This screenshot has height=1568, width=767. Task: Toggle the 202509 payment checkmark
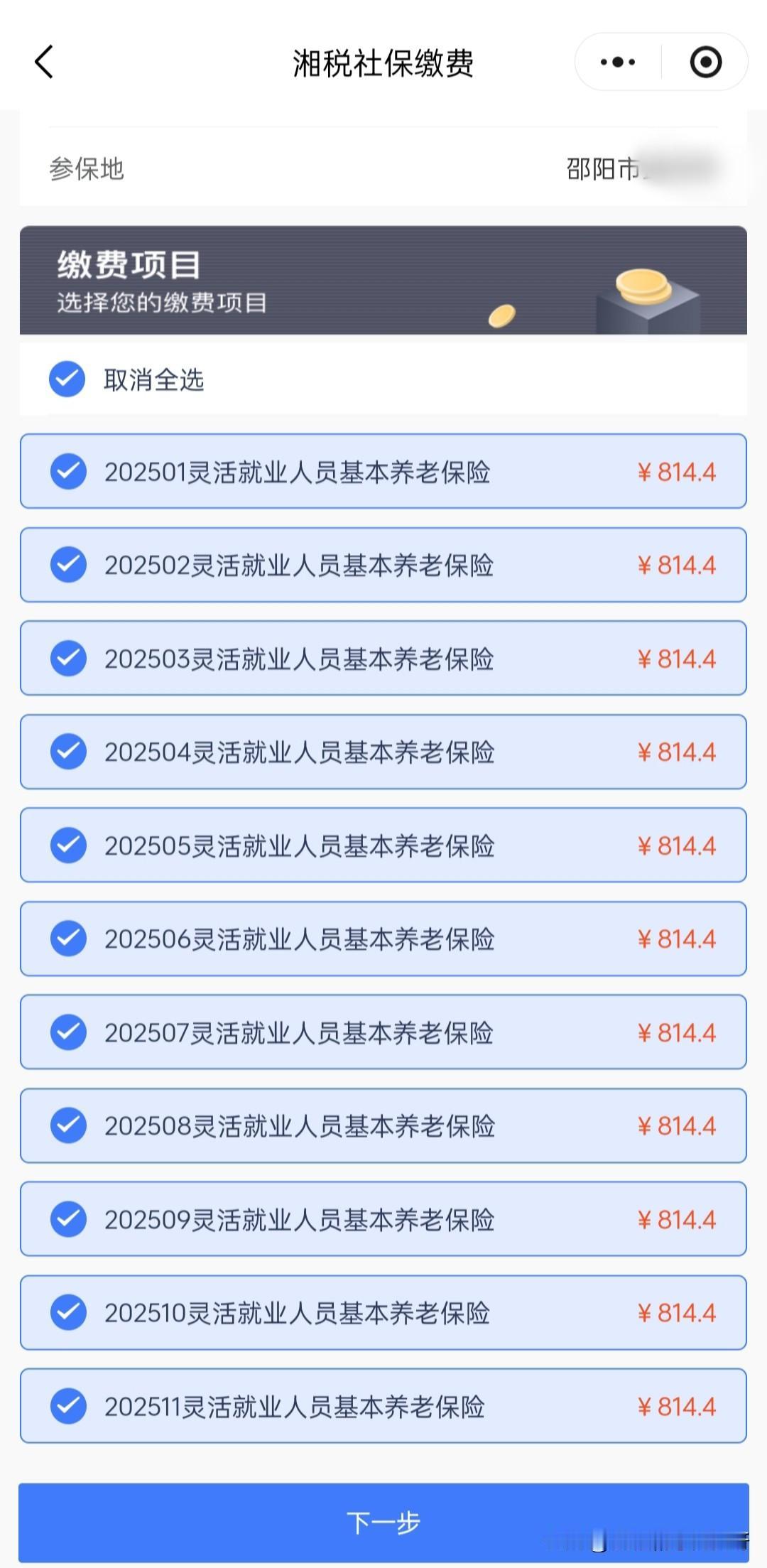(x=67, y=1219)
